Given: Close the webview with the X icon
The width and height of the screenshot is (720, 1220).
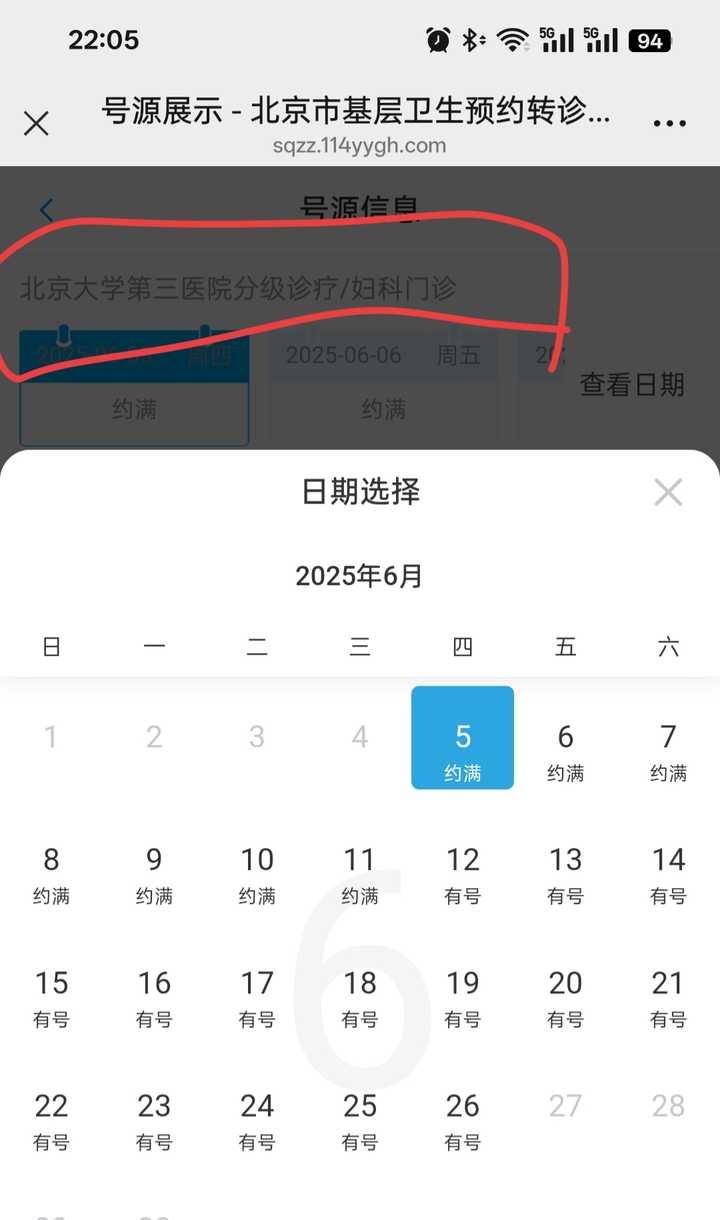Looking at the screenshot, I should click(36, 124).
